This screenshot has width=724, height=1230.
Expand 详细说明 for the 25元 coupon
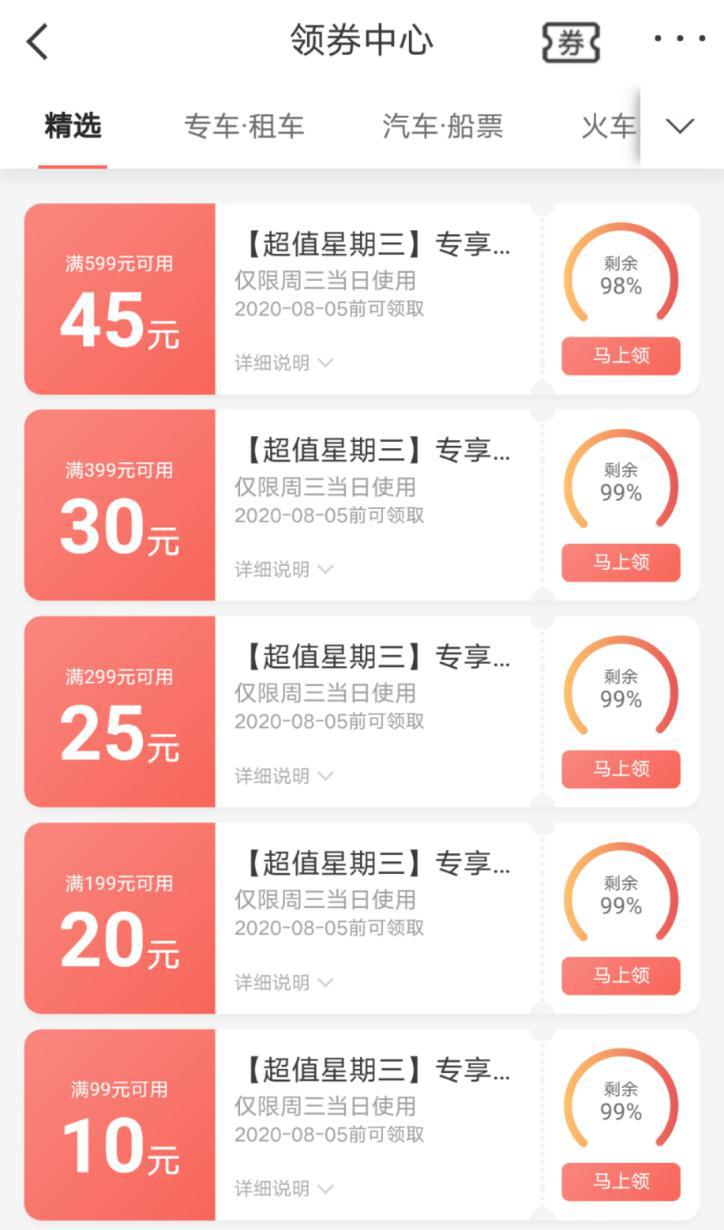[283, 776]
